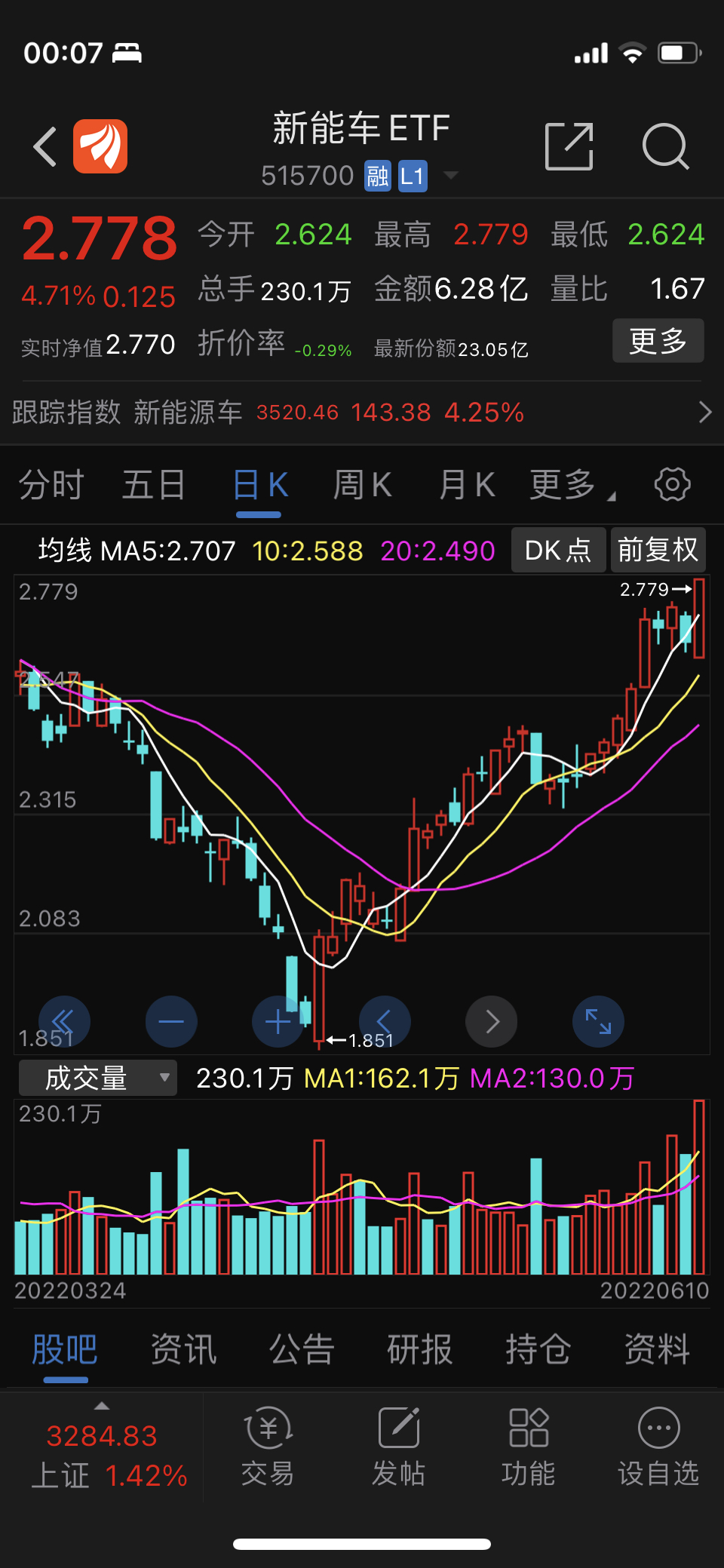Zoom out chart with minus button
This screenshot has width=724, height=1568.
pyautogui.click(x=171, y=1022)
